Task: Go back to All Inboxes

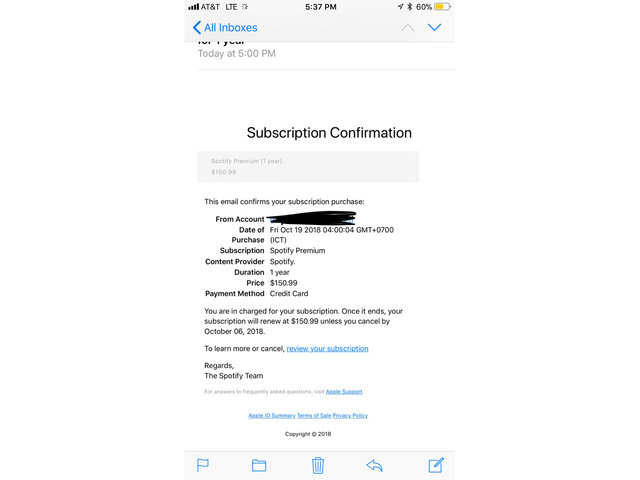Action: point(224,28)
